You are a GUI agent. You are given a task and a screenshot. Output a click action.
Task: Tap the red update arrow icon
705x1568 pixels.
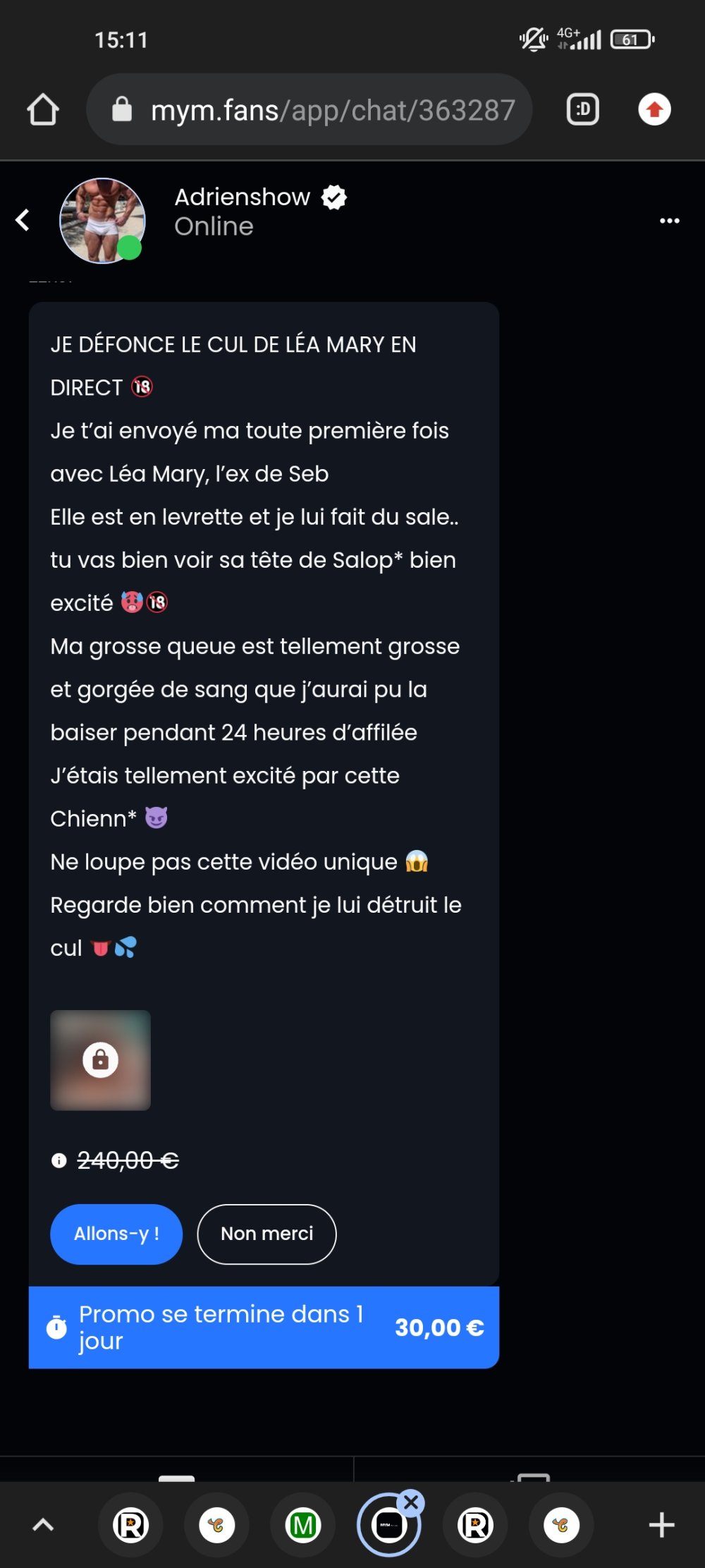tap(654, 110)
